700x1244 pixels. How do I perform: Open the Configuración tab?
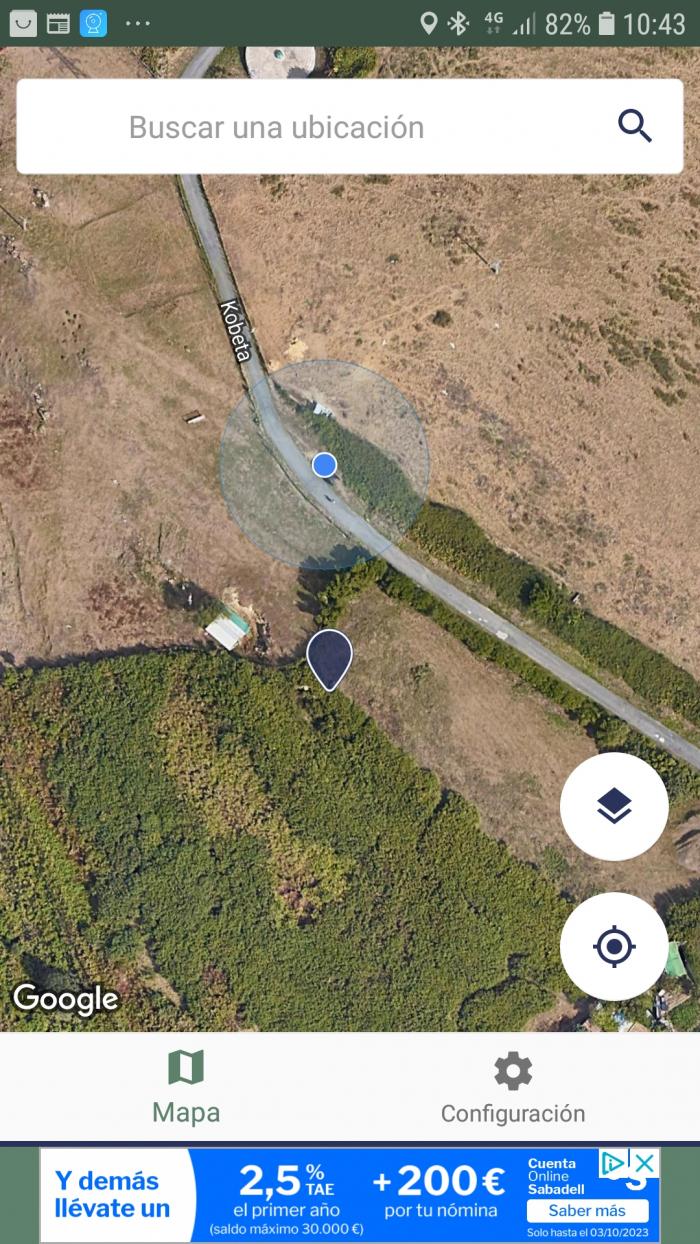(x=513, y=1087)
